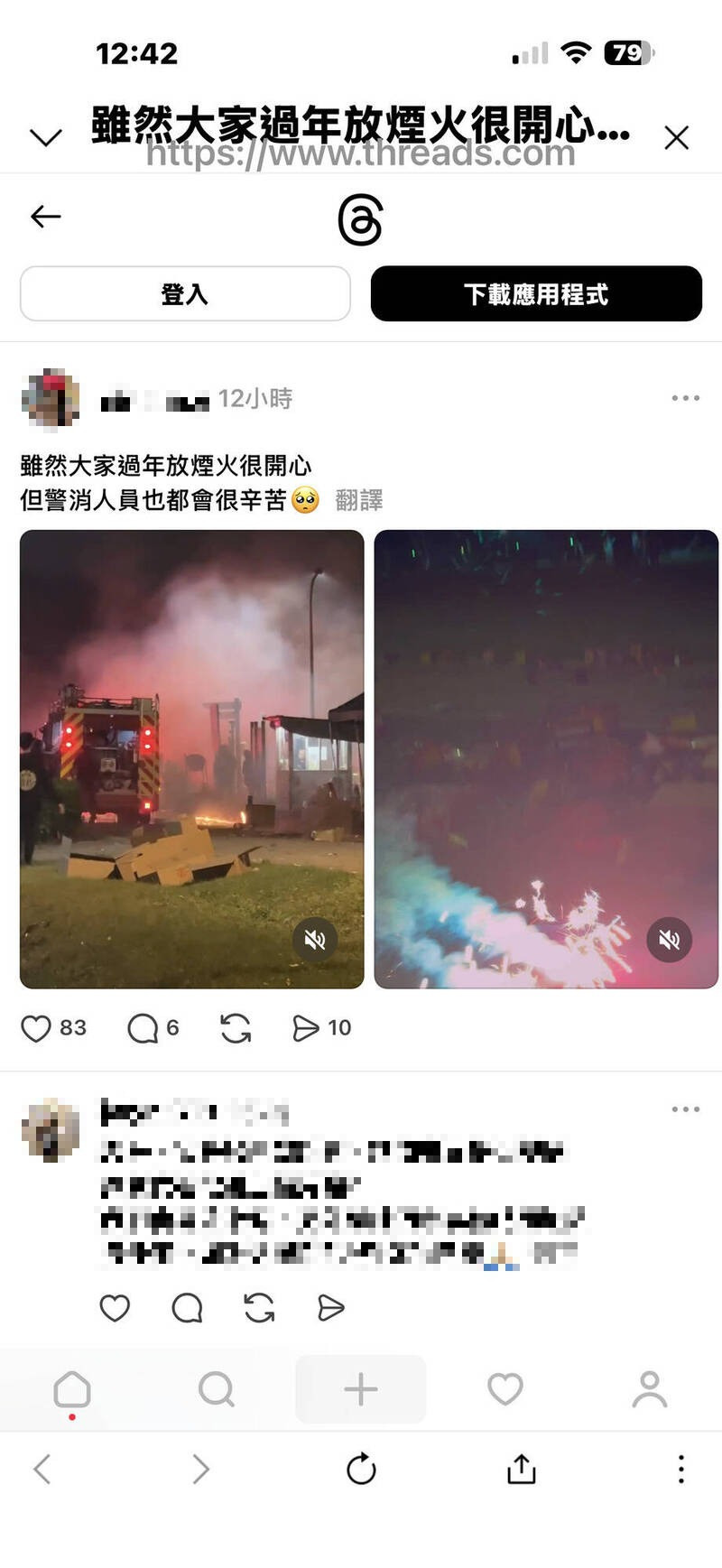The image size is (722, 1568).
Task: Tap 翻譯 to translate the post
Action: (359, 500)
